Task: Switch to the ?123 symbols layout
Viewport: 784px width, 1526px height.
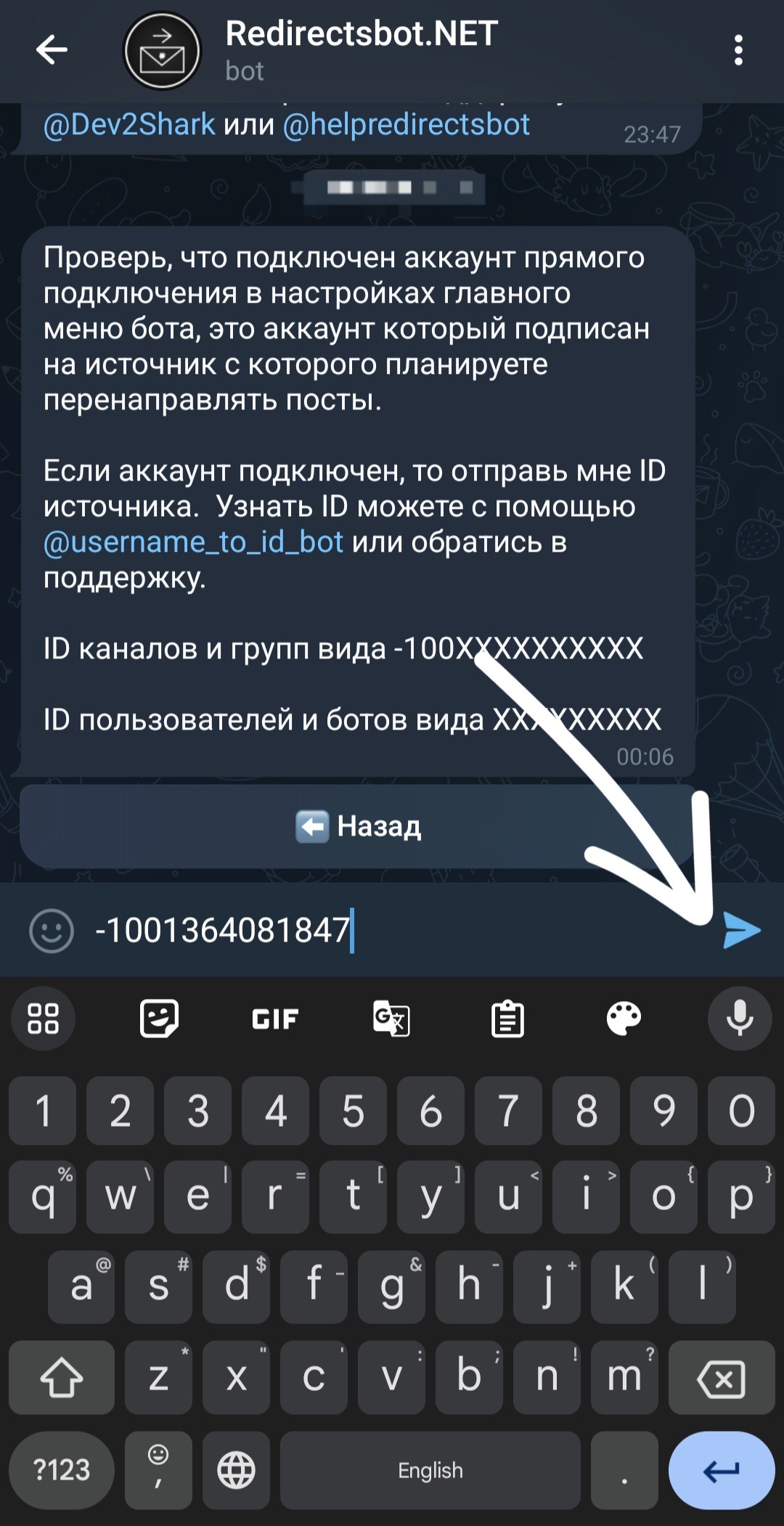Action: pyautogui.click(x=62, y=1470)
